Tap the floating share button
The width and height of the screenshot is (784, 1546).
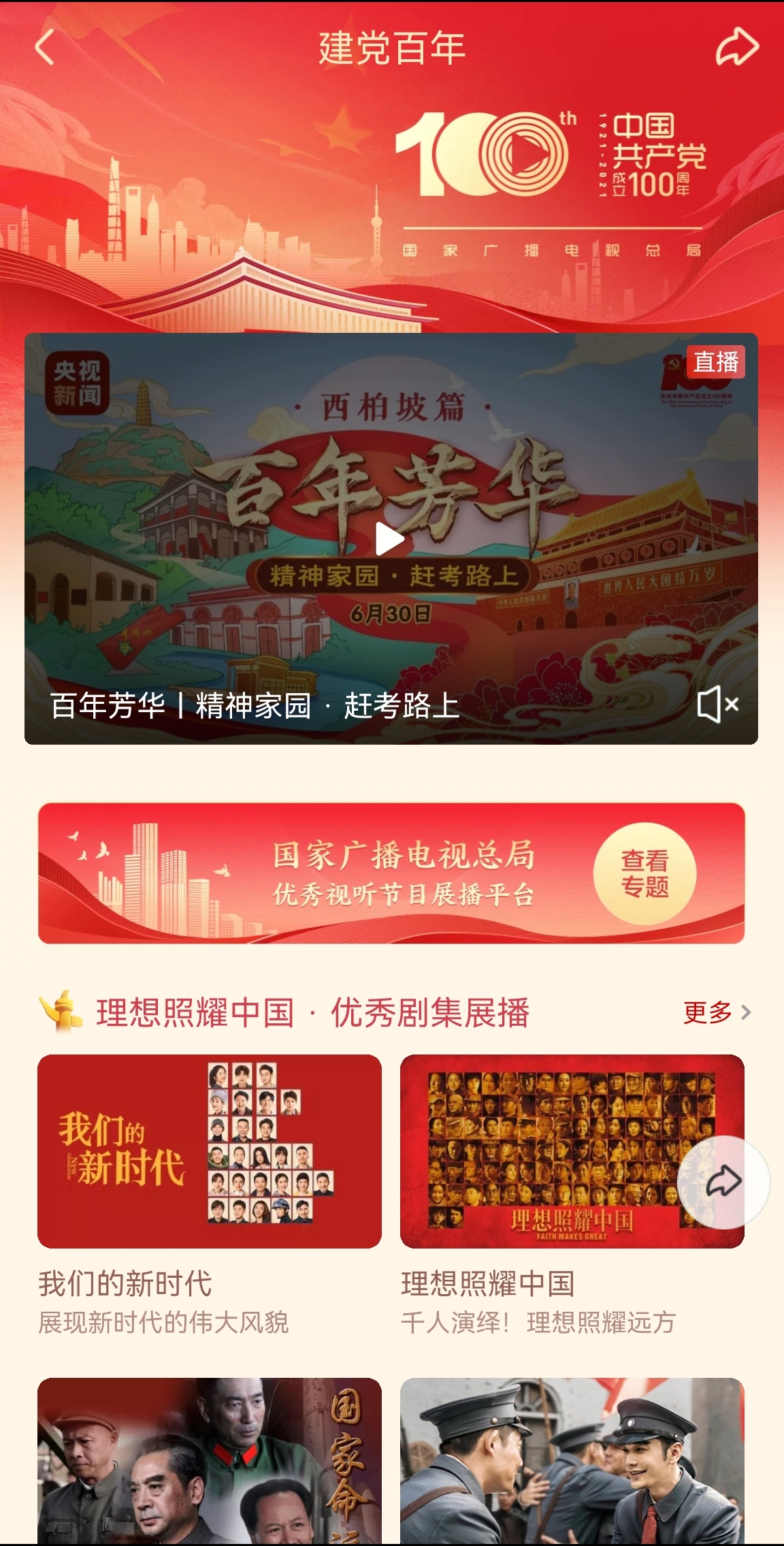(x=723, y=1182)
